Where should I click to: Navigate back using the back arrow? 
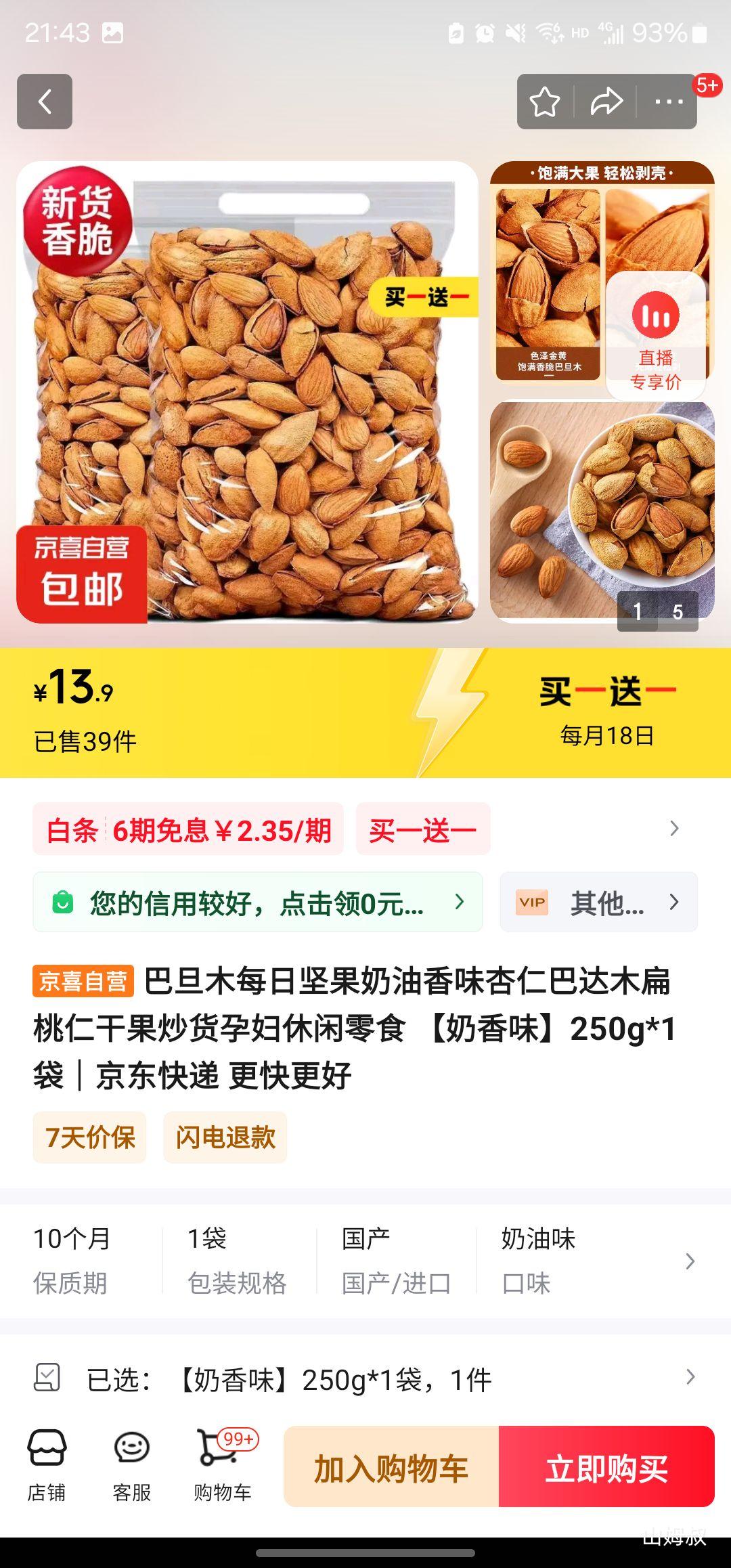[45, 102]
